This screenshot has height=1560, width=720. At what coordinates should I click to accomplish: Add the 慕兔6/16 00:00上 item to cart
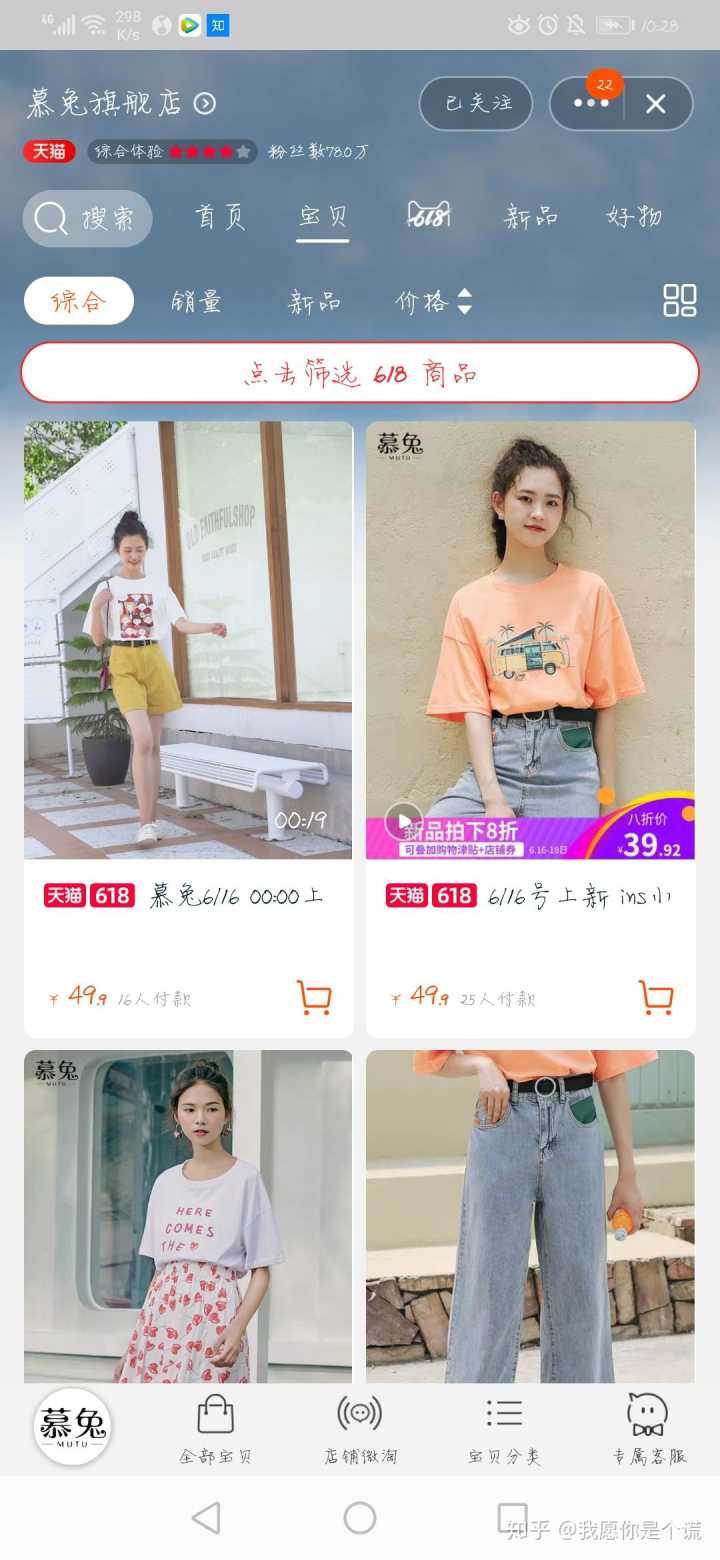coord(314,997)
